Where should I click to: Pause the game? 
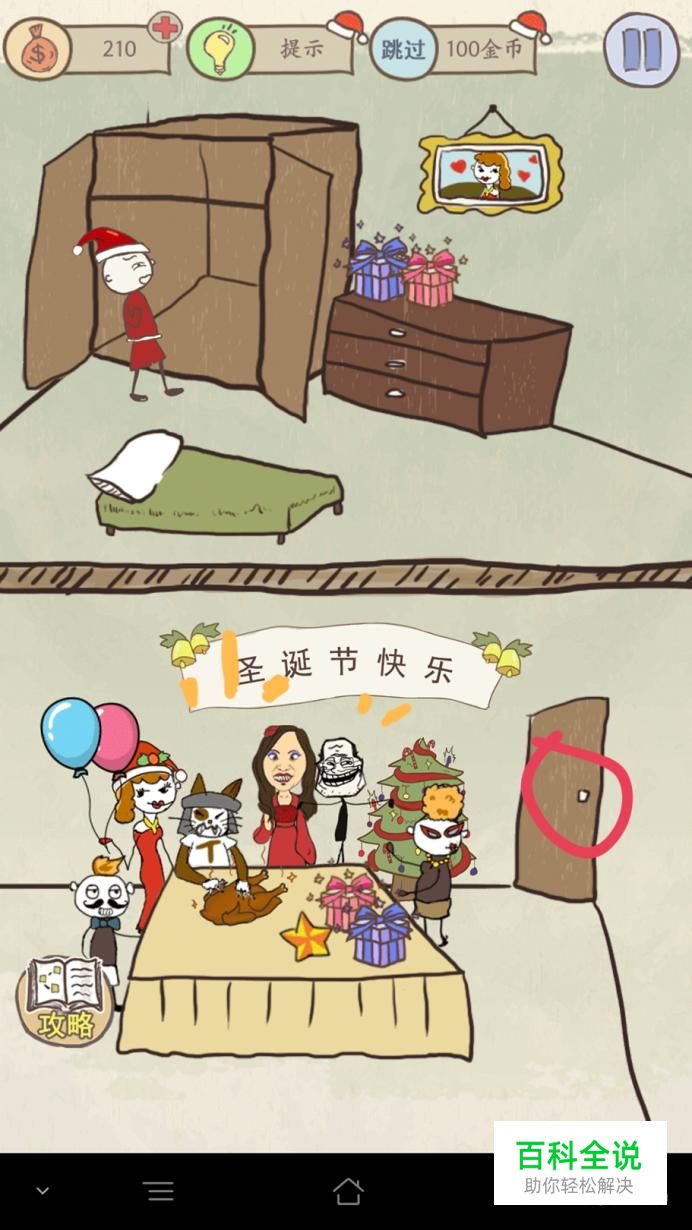click(642, 47)
